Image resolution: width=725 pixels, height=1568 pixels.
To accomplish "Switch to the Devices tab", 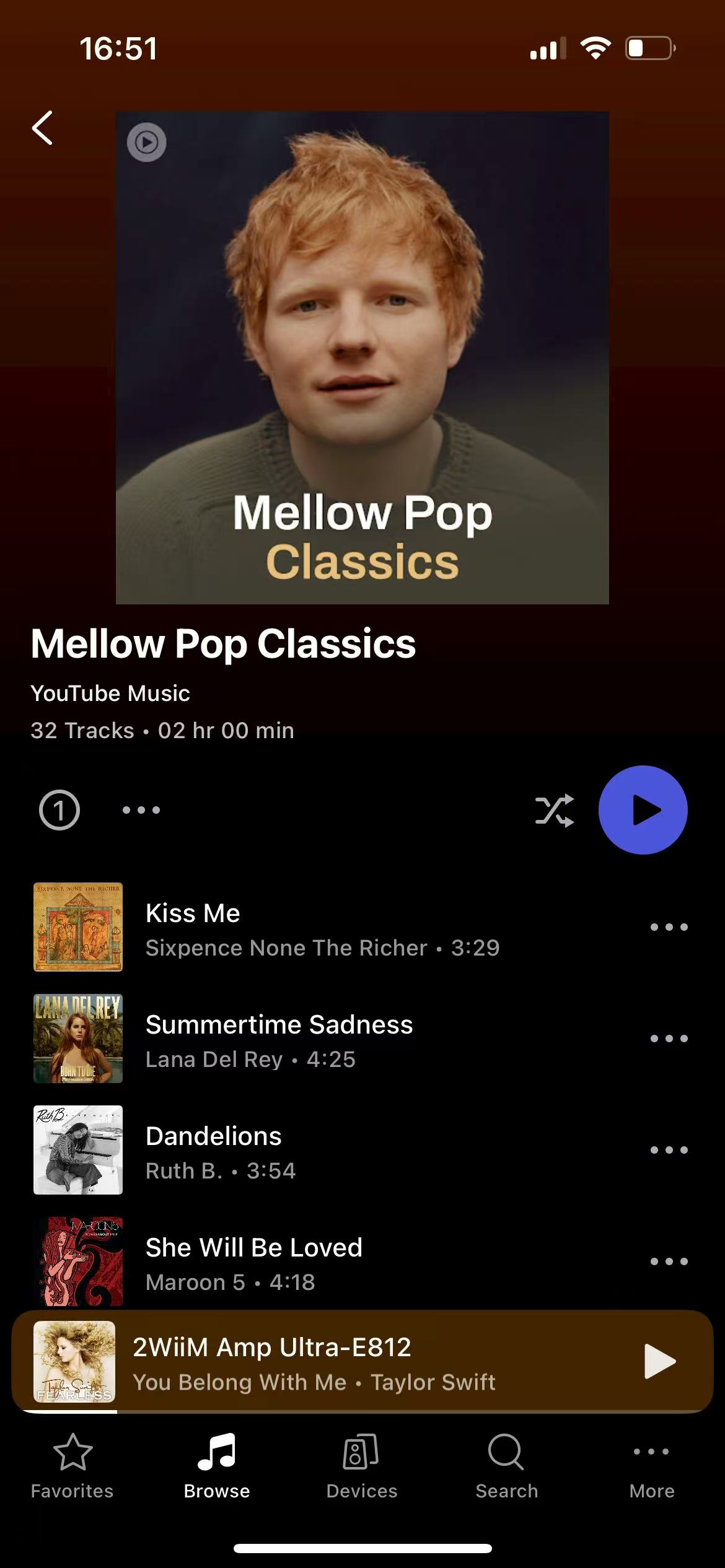I will [362, 1465].
